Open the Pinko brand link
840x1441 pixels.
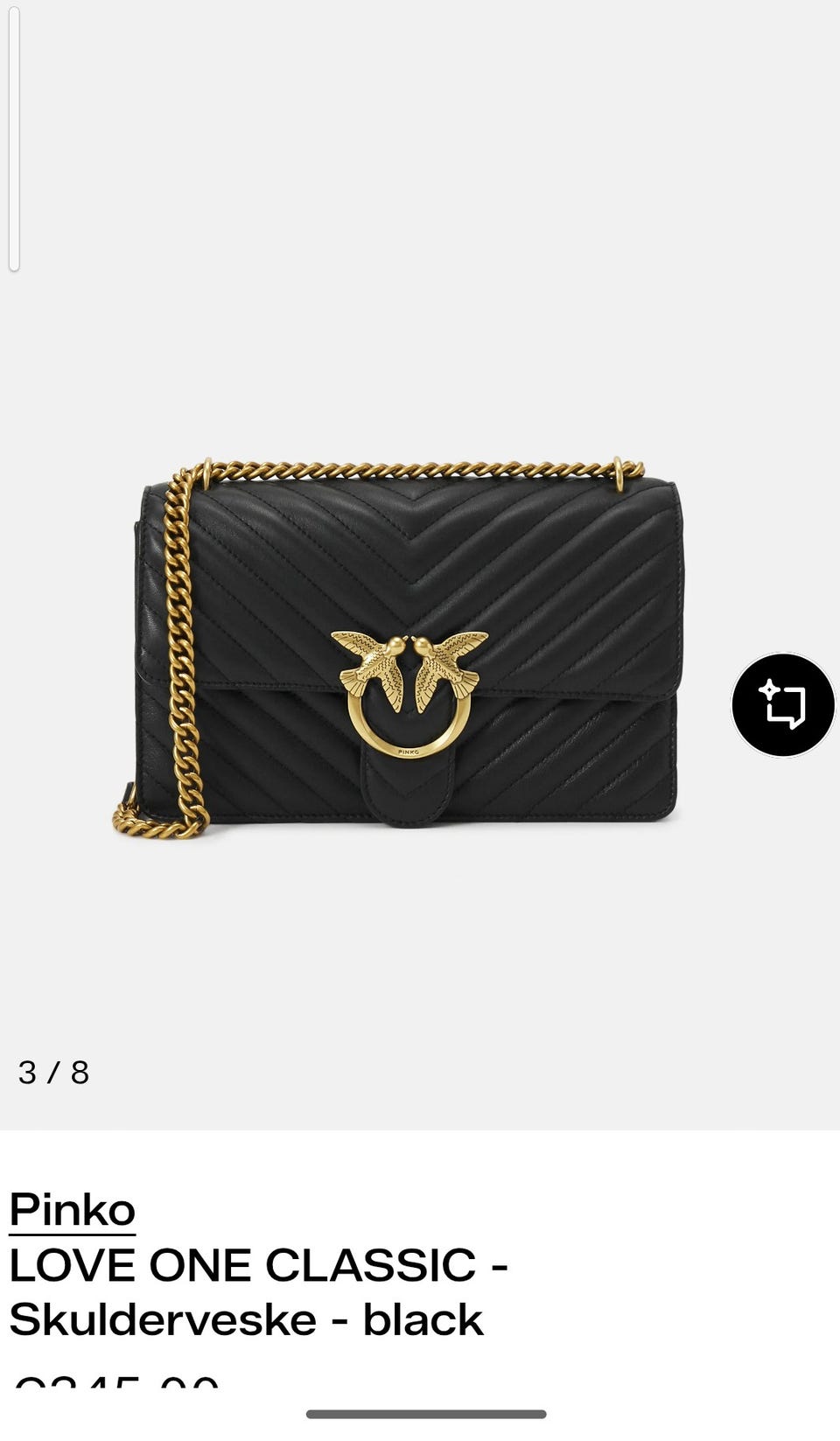coord(73,1210)
